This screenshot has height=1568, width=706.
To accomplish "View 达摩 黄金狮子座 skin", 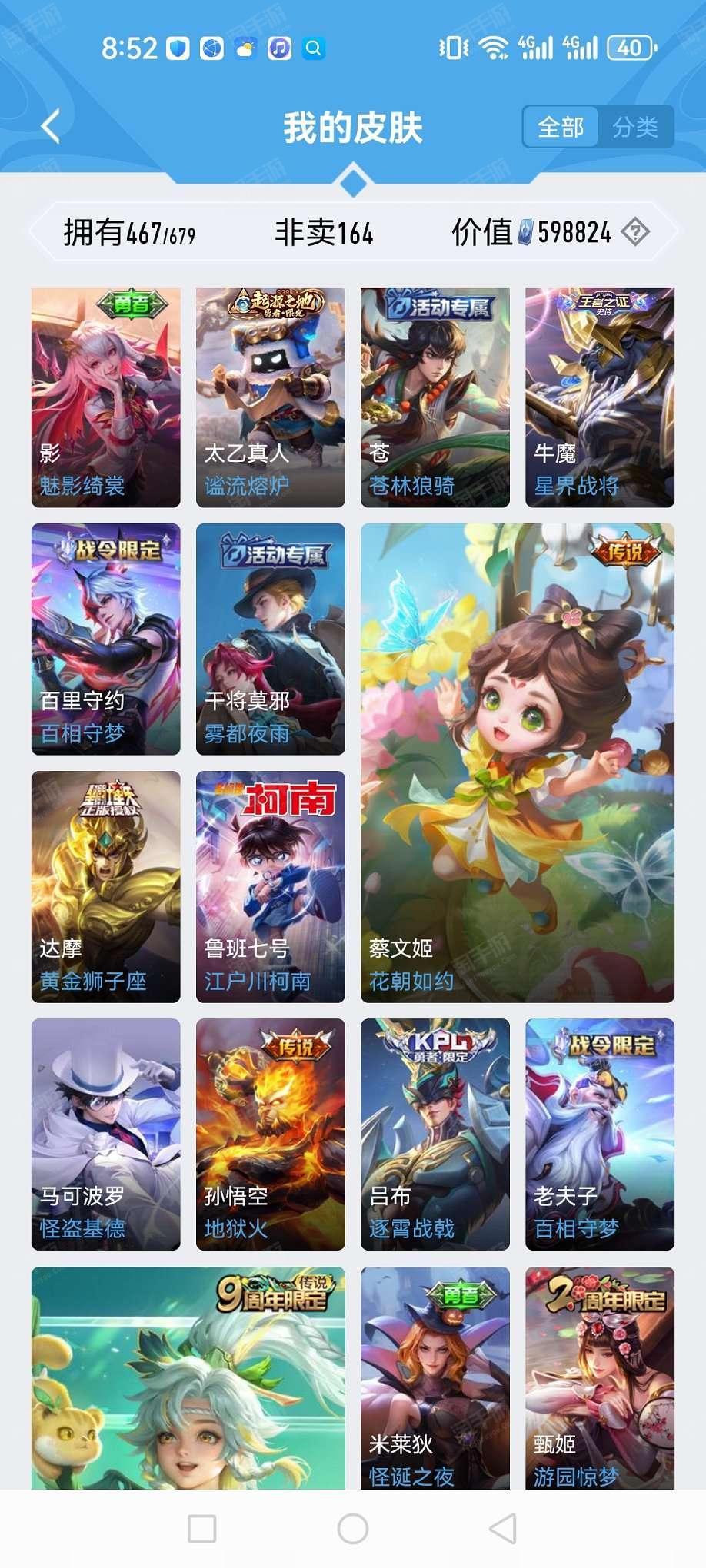I will [105, 886].
